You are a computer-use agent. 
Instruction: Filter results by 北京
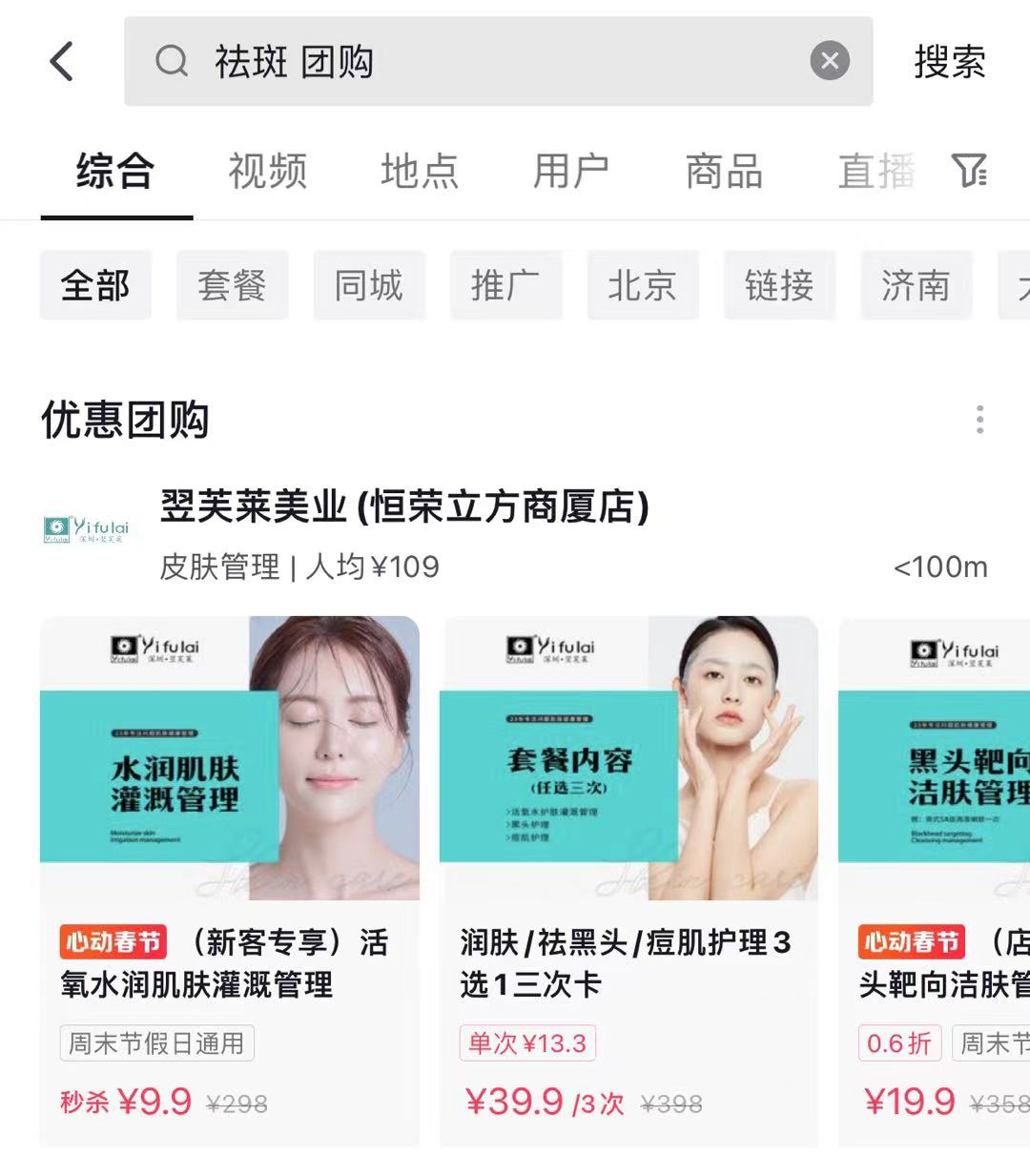[x=643, y=285]
